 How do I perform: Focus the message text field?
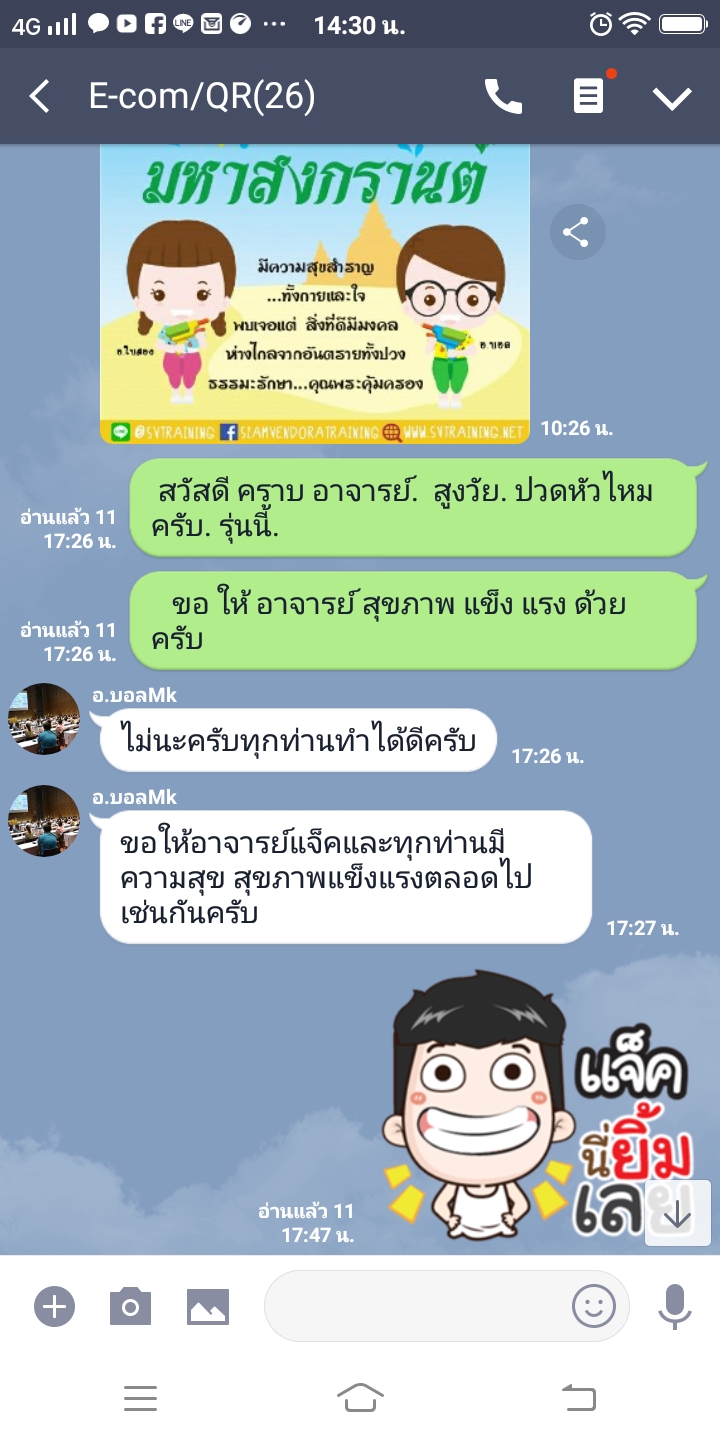tap(415, 1306)
